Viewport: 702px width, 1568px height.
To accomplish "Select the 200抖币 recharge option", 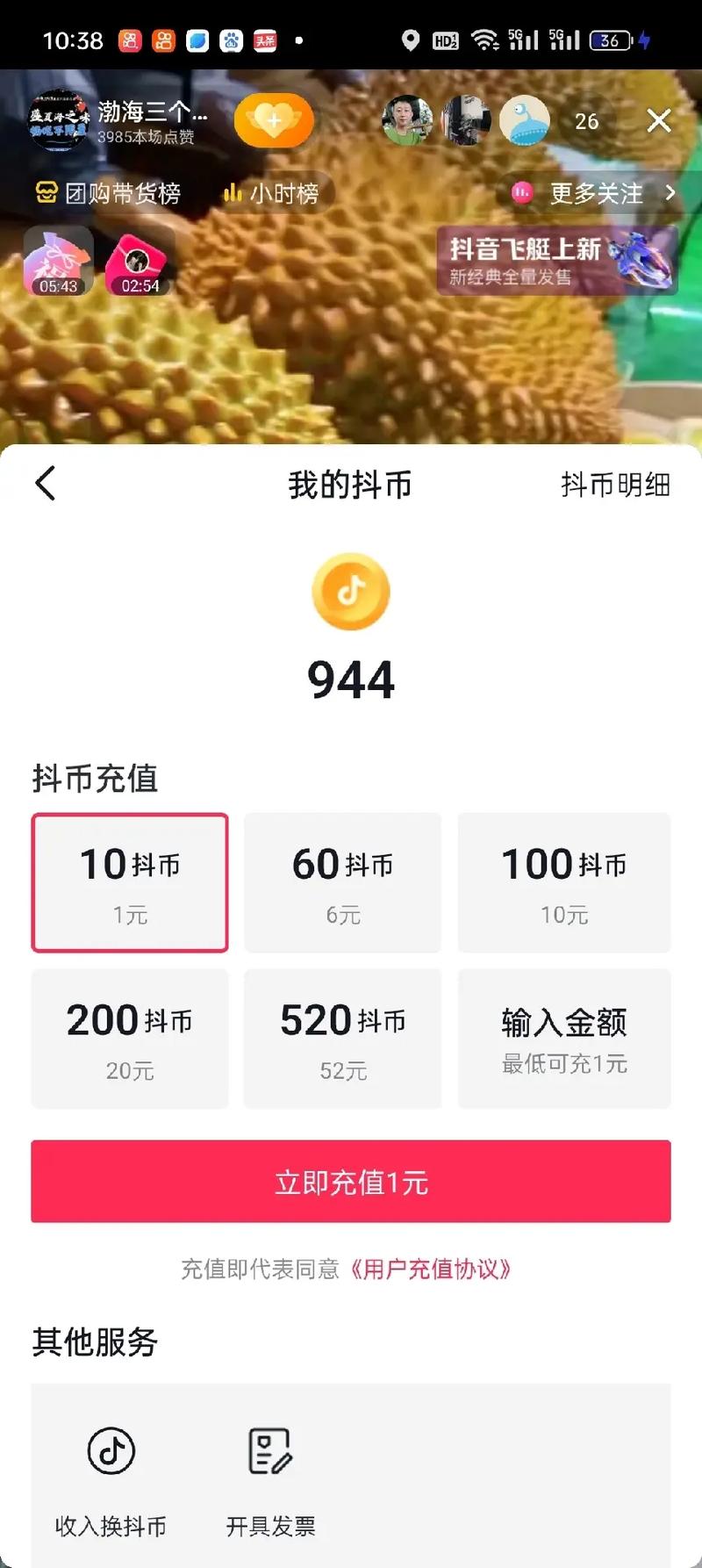I will click(130, 1039).
